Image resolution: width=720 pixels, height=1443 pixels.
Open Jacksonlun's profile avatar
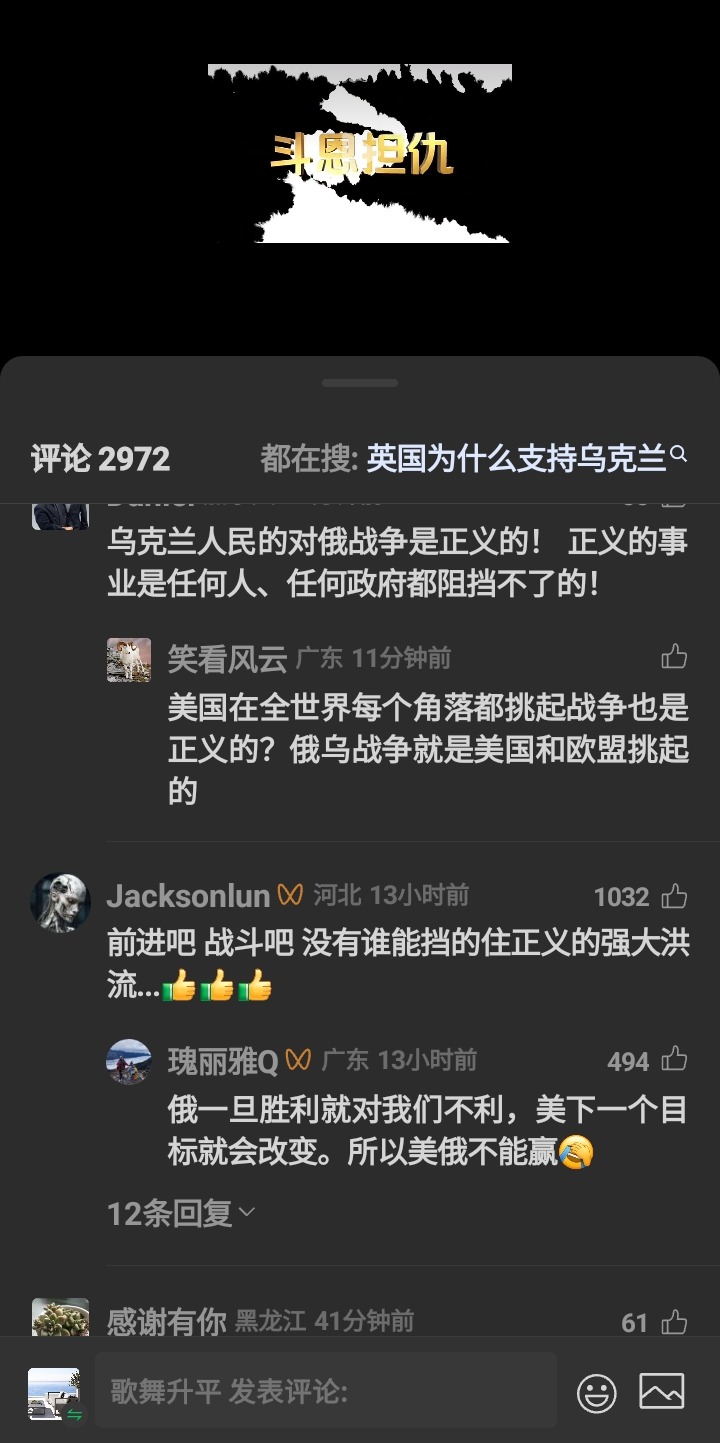(x=61, y=902)
